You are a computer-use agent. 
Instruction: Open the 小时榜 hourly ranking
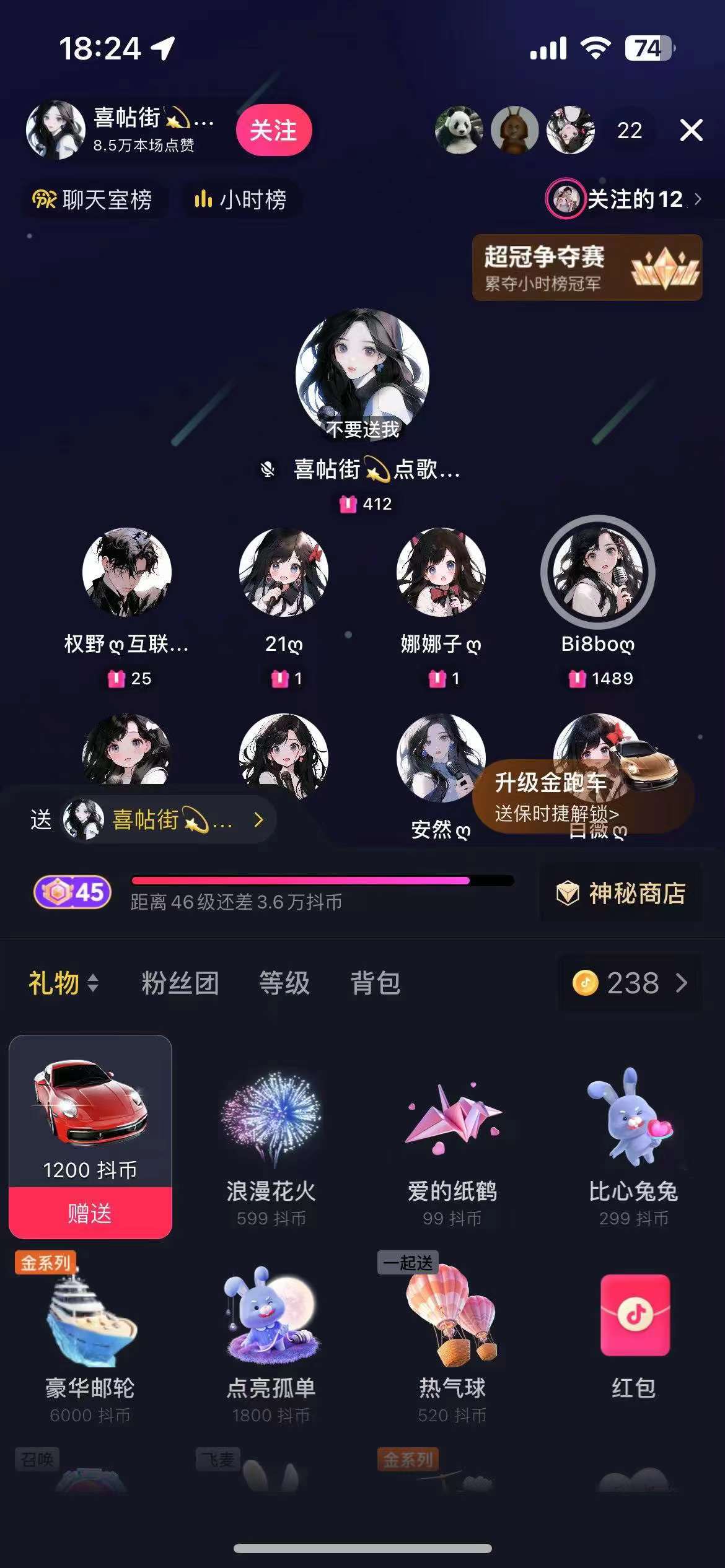241,199
